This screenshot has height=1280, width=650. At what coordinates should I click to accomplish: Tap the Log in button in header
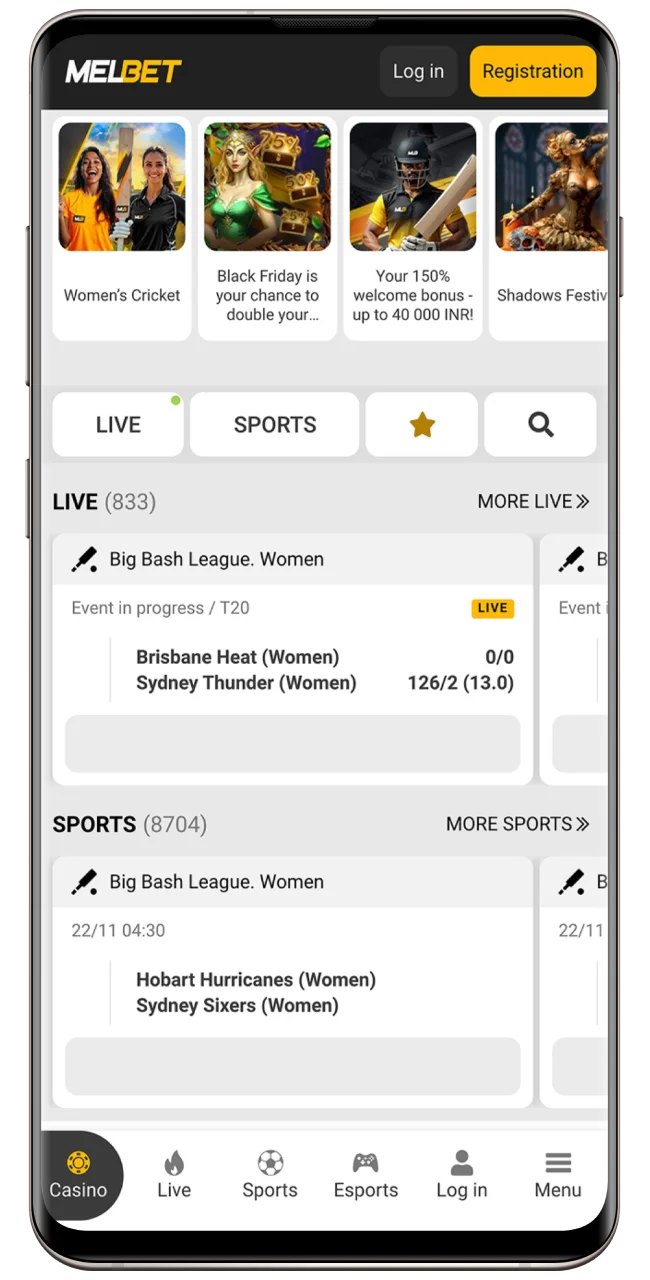point(418,71)
